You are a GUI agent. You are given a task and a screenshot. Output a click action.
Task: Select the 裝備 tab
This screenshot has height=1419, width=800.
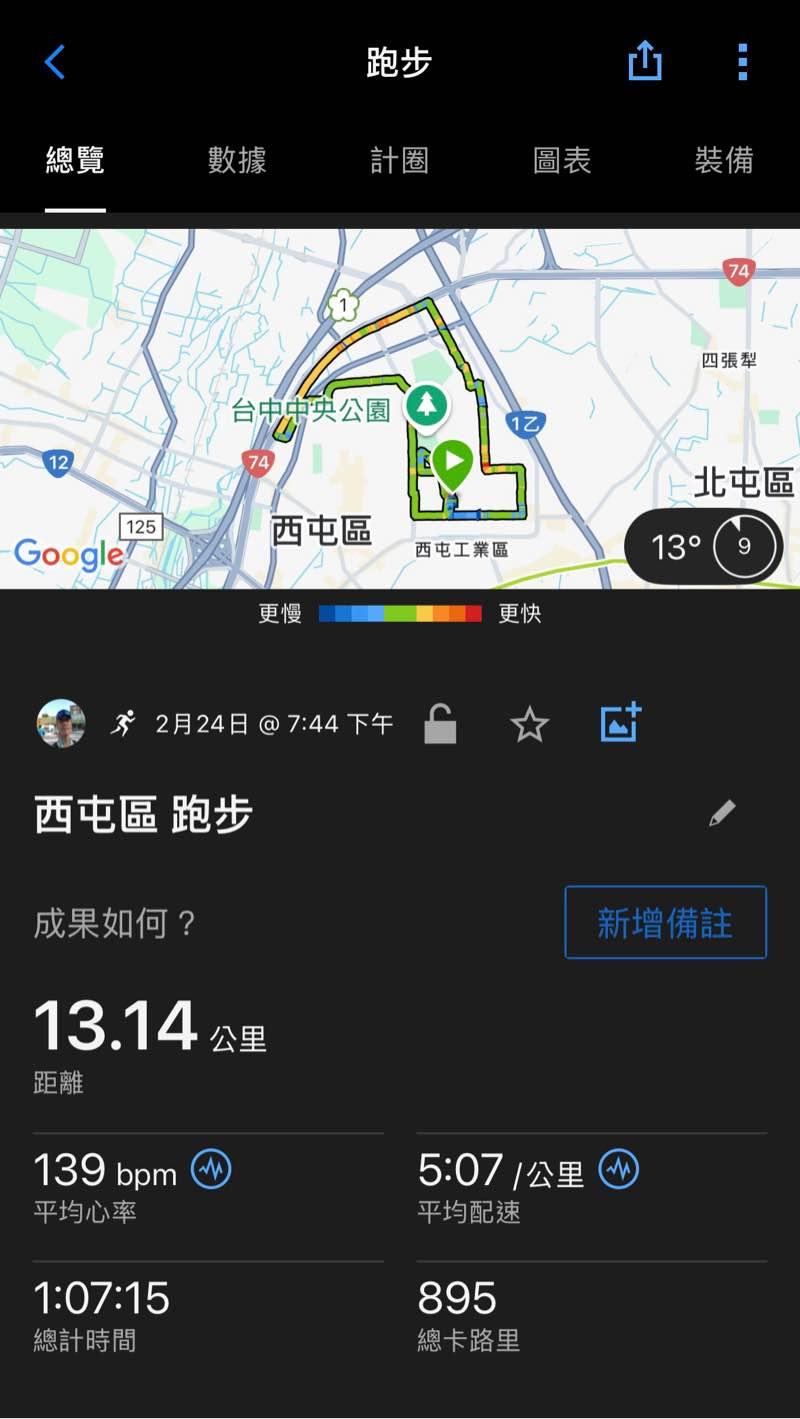click(x=724, y=160)
